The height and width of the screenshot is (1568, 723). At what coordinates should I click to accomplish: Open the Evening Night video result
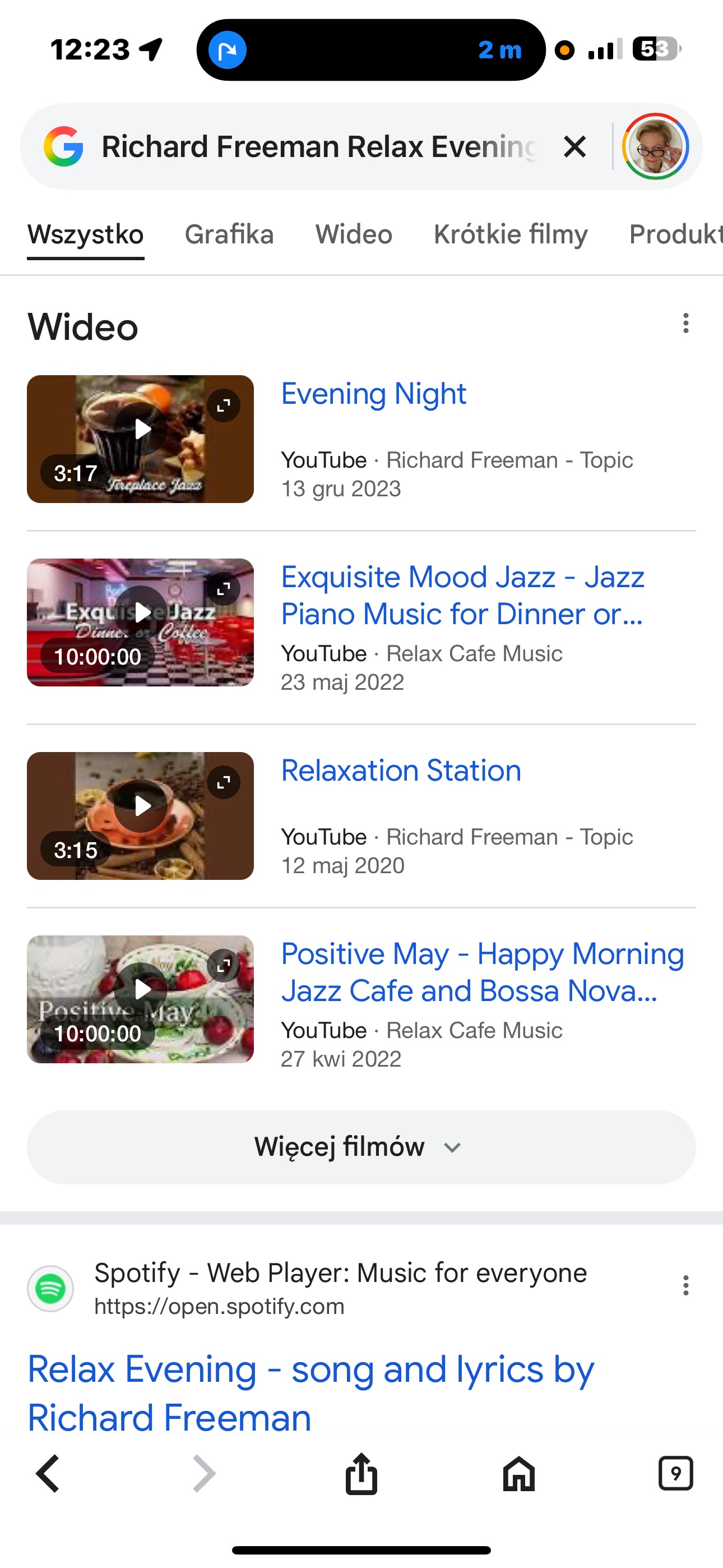tap(373, 394)
